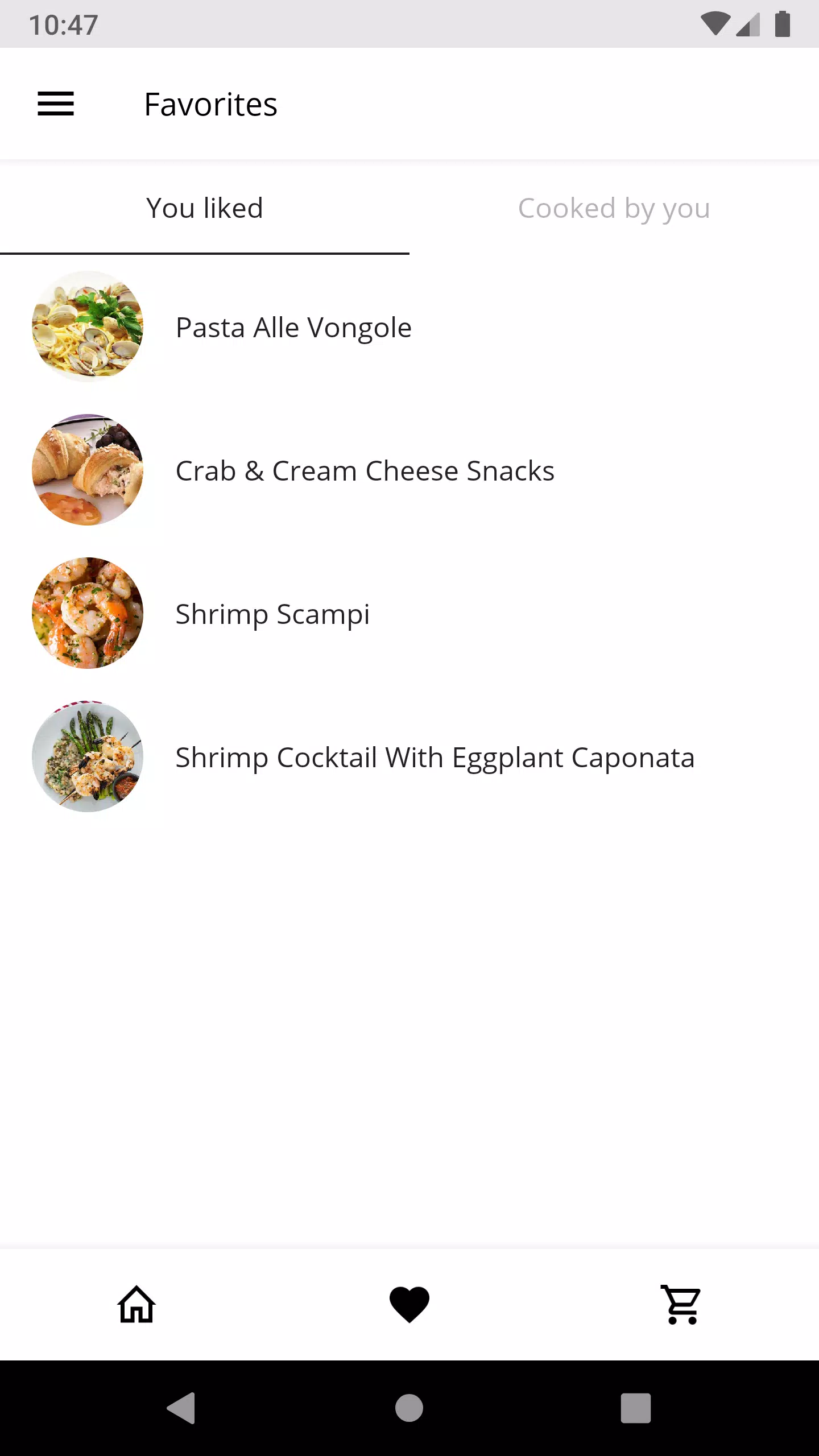The image size is (819, 1456).
Task: Open Shrimp Cocktail With Eggplant Caponata
Action: point(409,757)
